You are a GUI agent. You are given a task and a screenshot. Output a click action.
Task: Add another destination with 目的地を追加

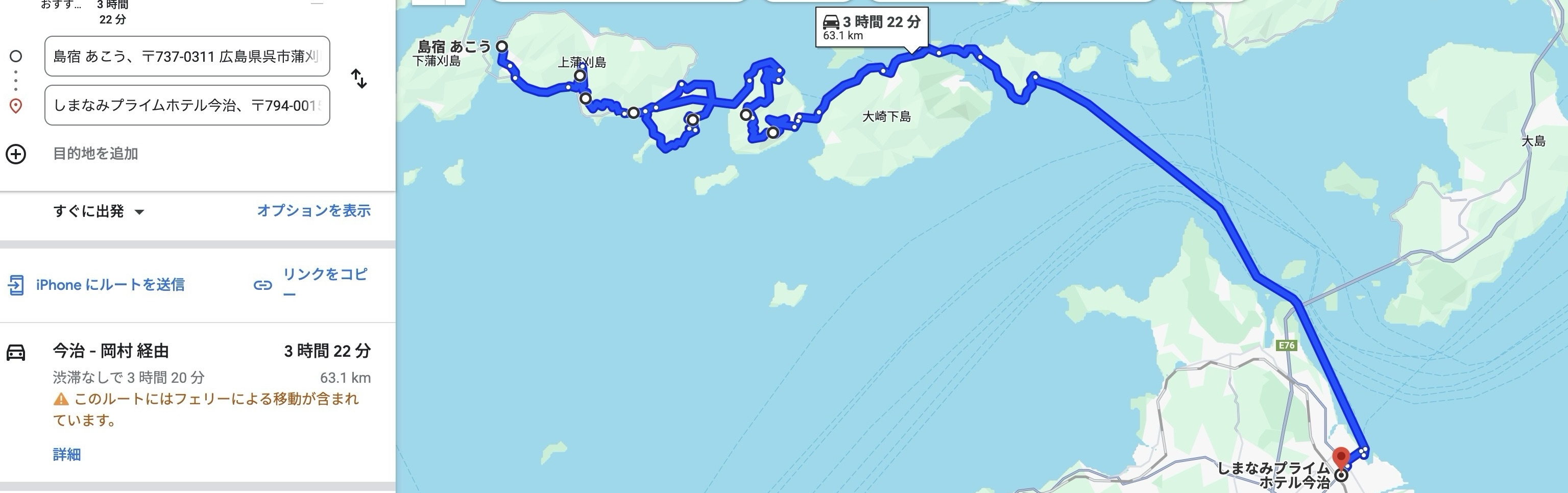coord(95,154)
